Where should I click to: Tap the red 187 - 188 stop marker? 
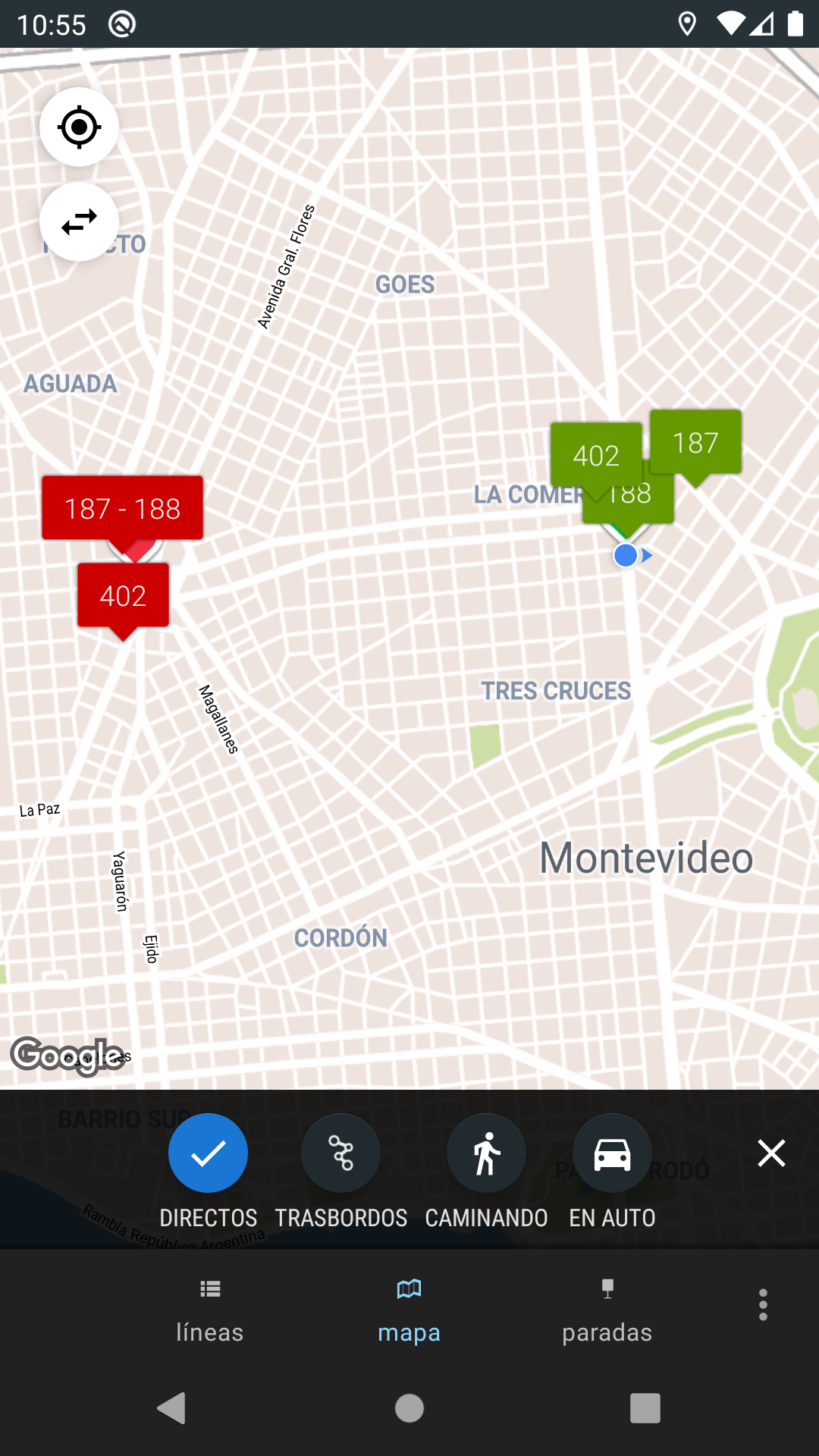(x=123, y=508)
